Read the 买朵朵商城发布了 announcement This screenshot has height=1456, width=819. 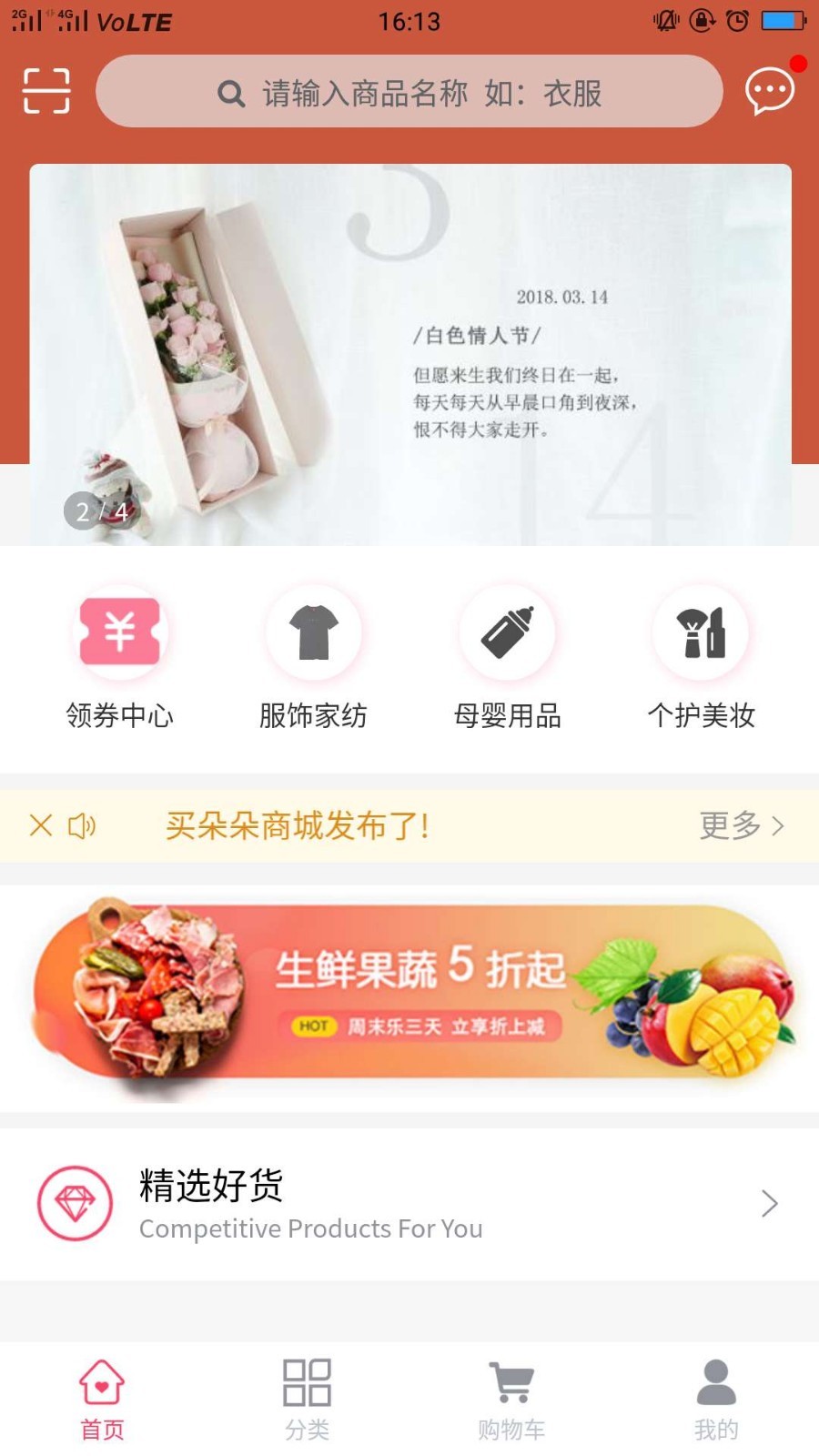coord(298,825)
